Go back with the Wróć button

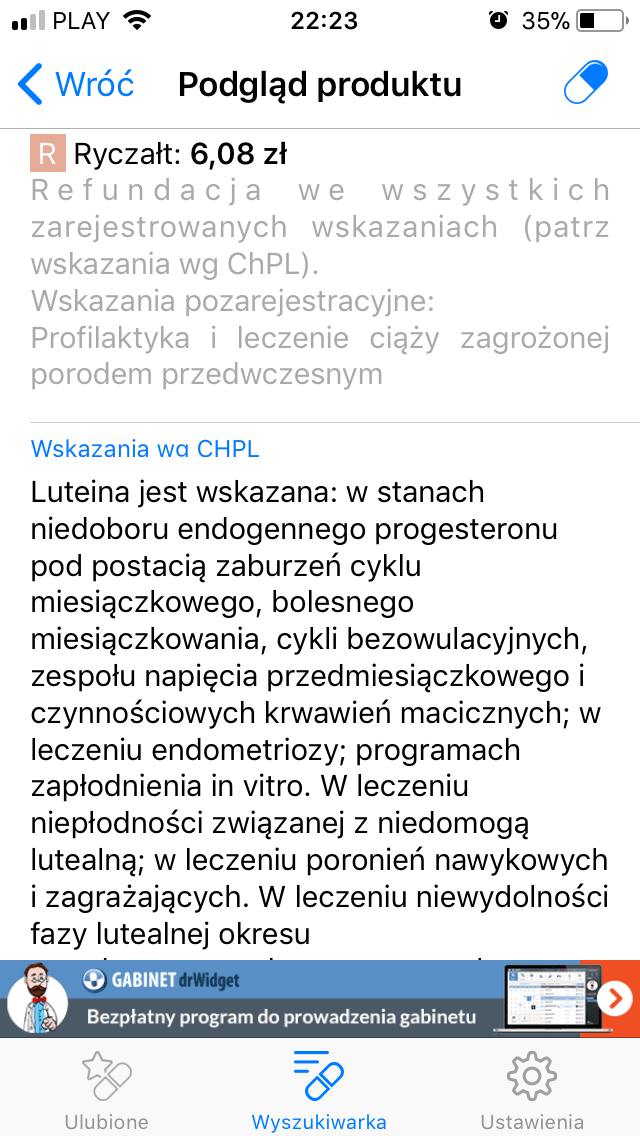pos(76,85)
